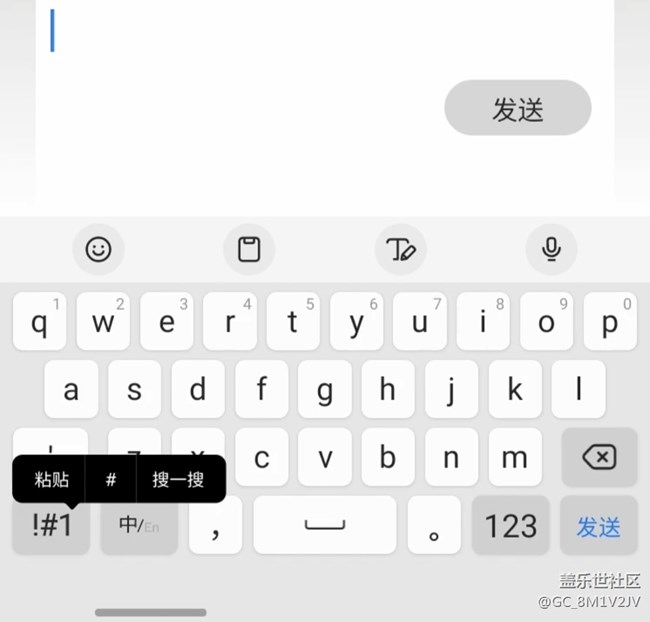Select 粘贴 in the popup
Screen dimensions: 650x622
[x=51, y=480]
